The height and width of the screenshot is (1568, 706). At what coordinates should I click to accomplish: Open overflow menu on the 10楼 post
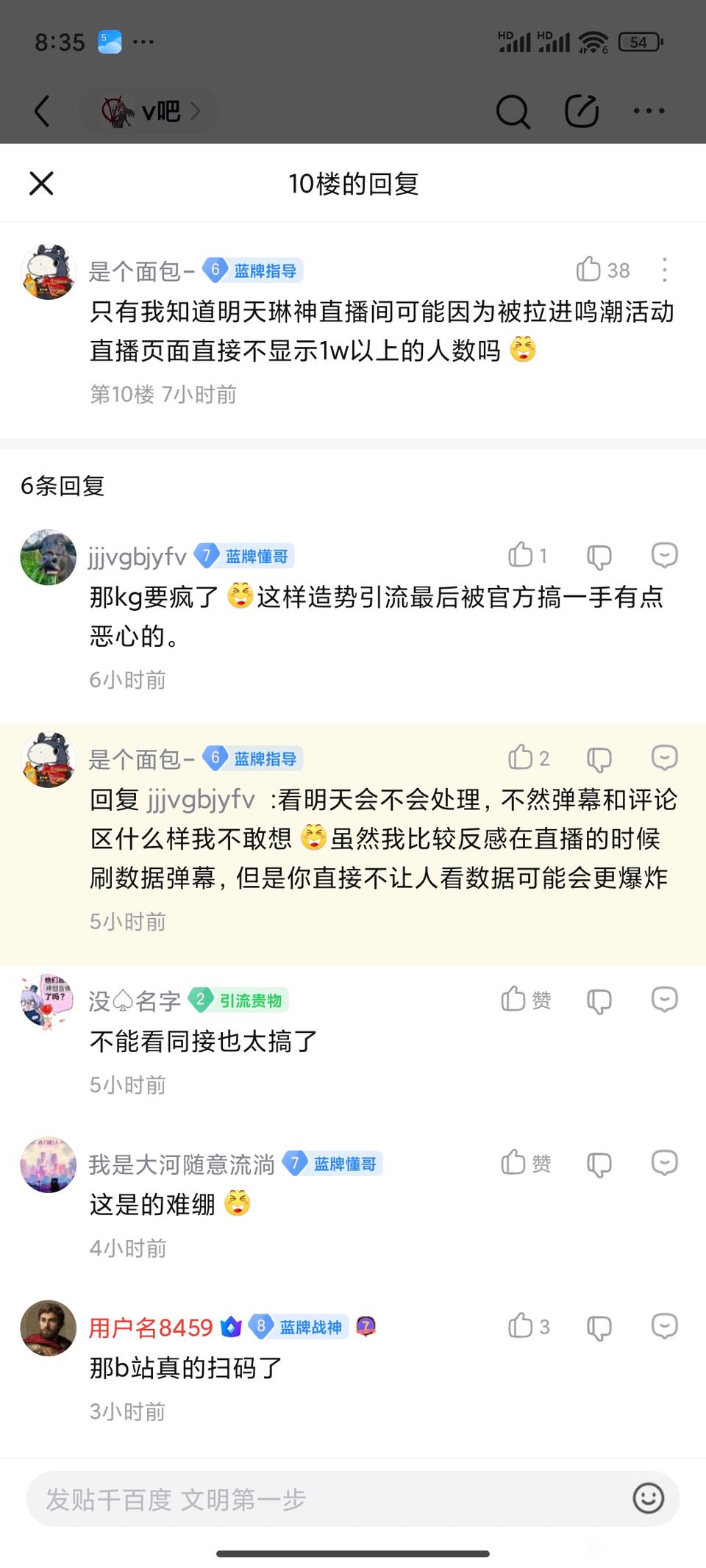665,270
